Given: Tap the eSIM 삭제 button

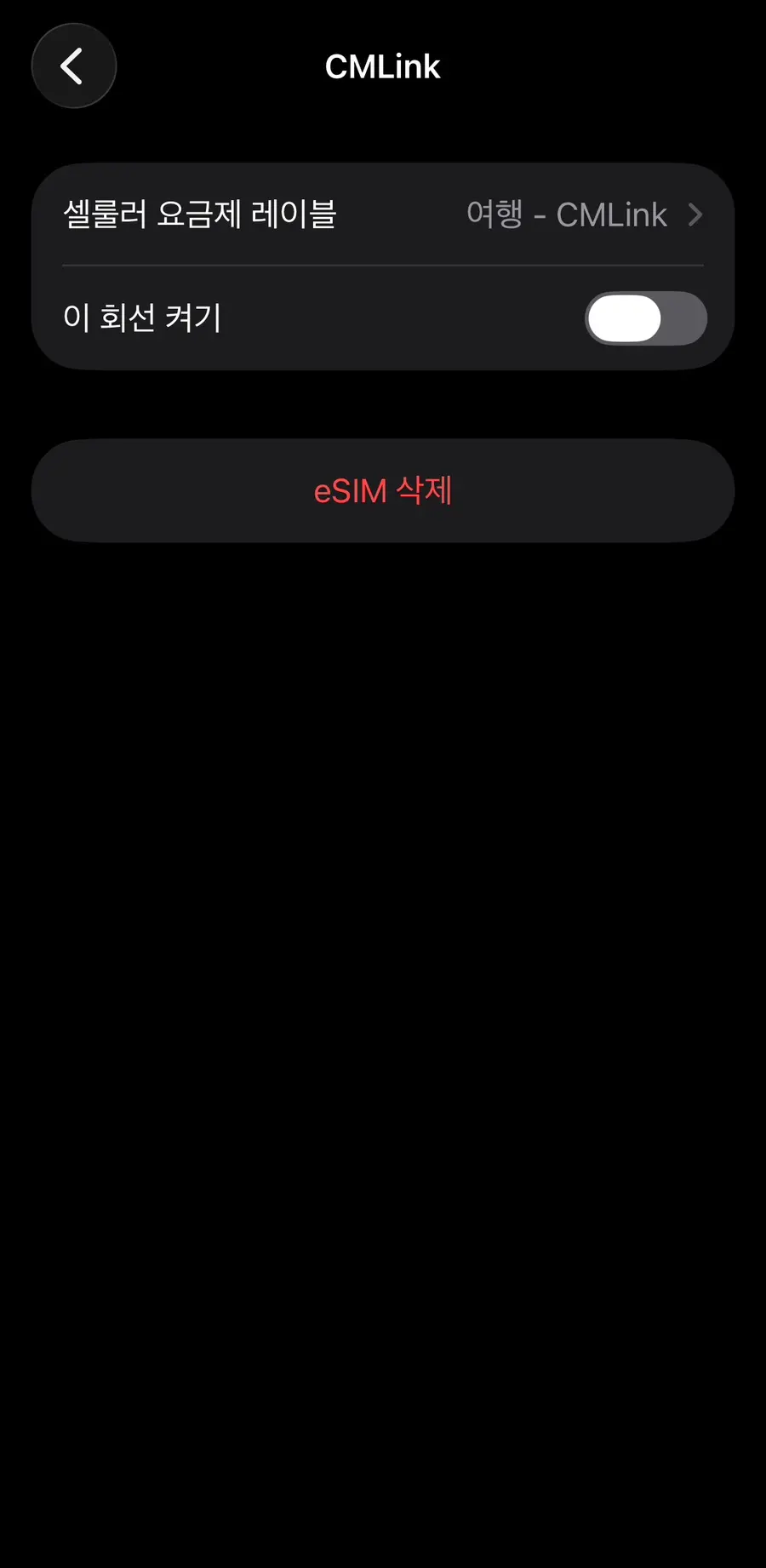Looking at the screenshot, I should pyautogui.click(x=383, y=490).
